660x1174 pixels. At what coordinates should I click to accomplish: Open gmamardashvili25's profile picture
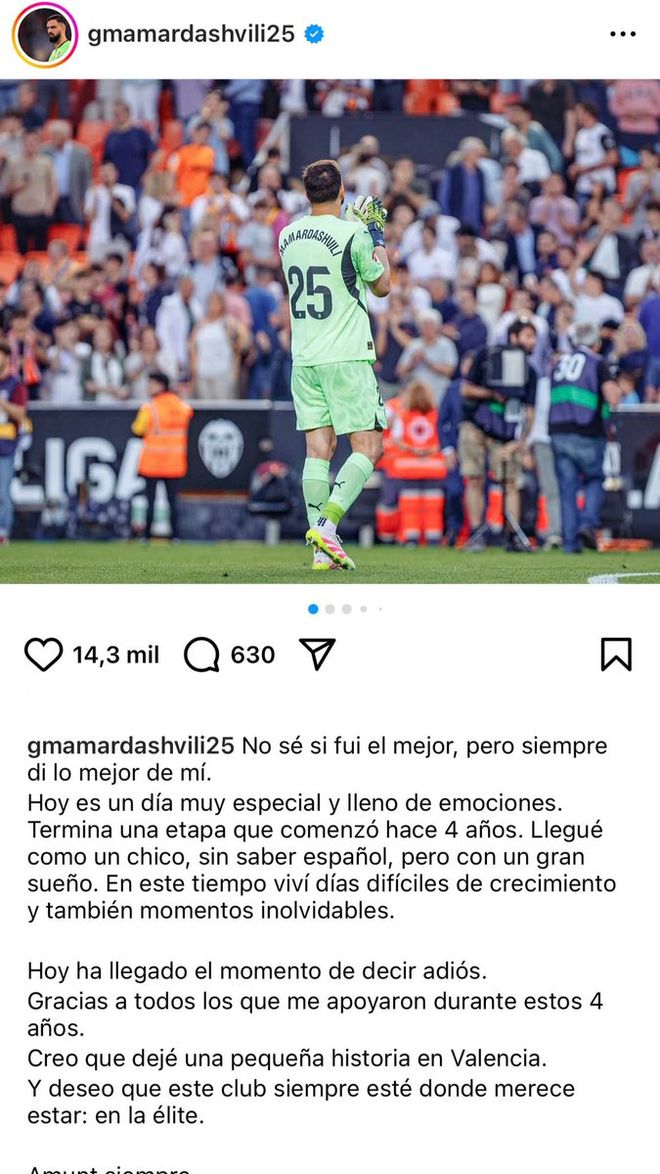pos(45,34)
